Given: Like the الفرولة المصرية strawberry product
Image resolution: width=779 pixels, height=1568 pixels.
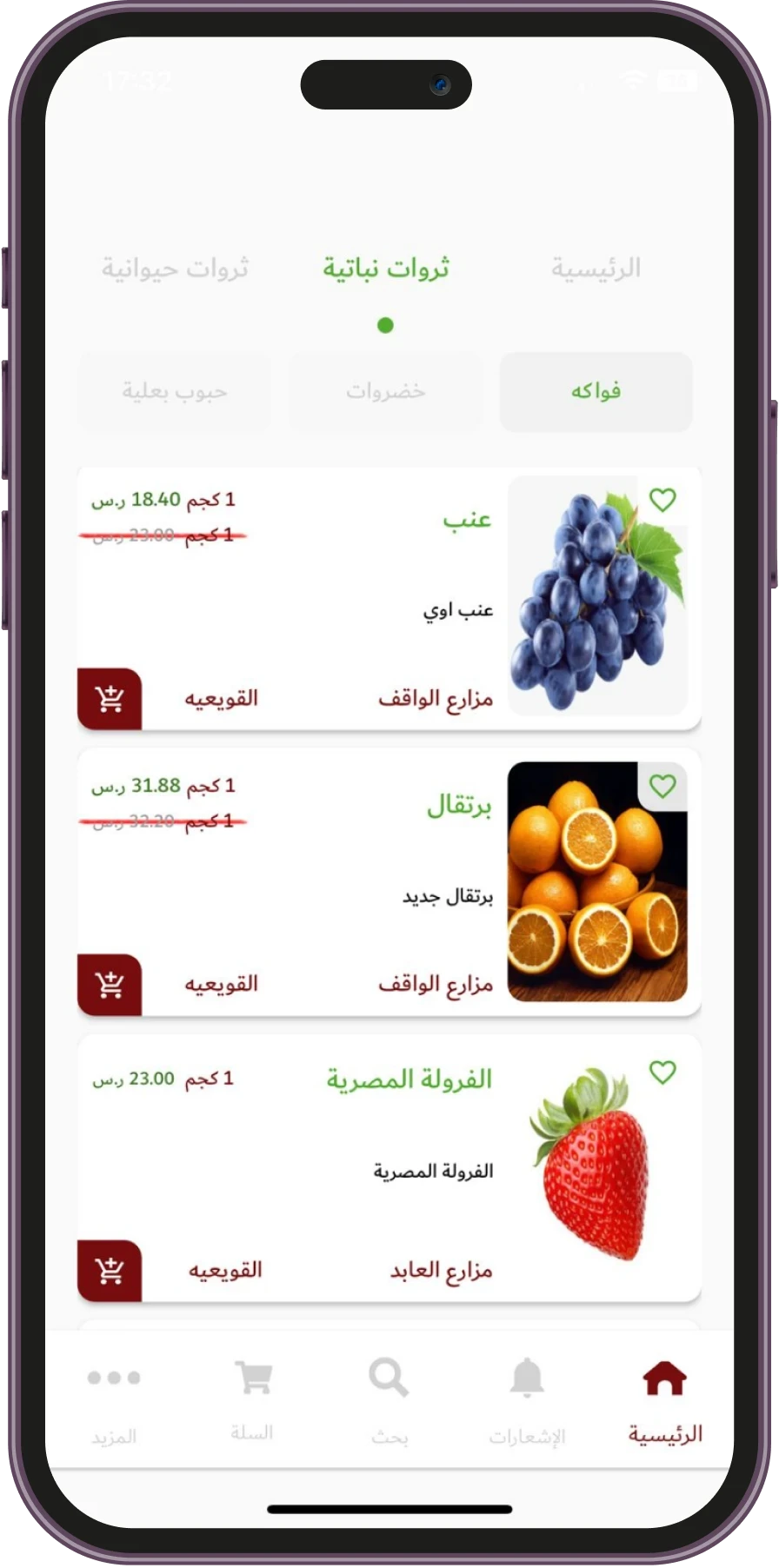Looking at the screenshot, I should click(x=662, y=1072).
